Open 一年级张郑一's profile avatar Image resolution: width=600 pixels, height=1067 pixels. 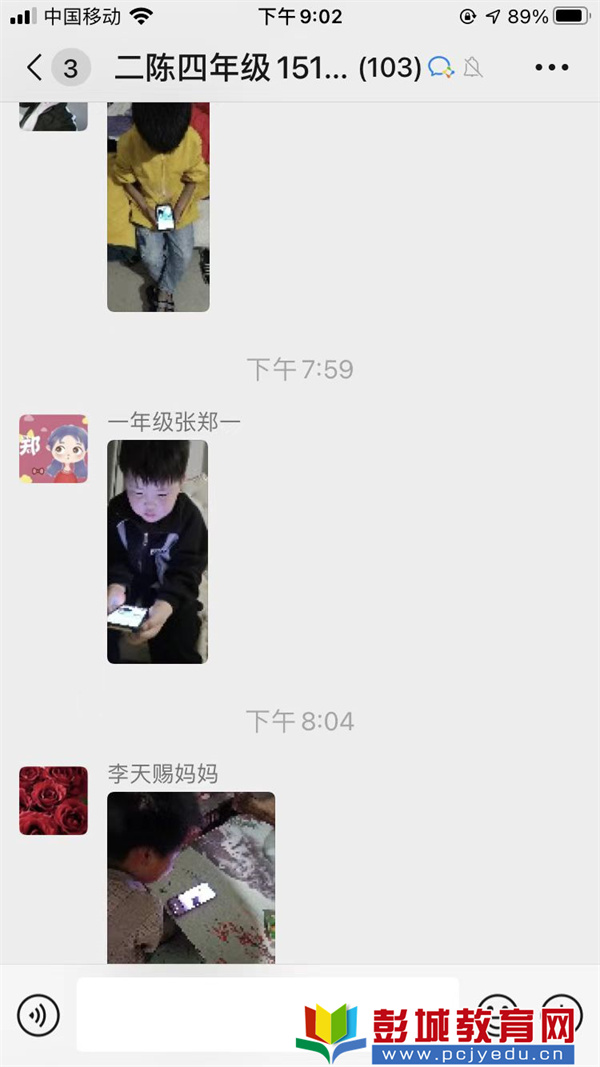click(53, 449)
